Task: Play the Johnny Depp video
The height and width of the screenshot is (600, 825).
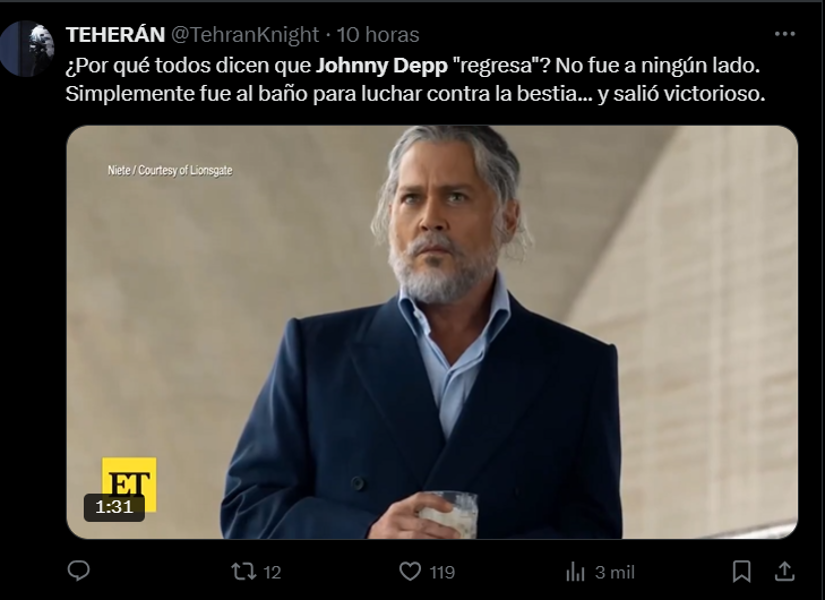Action: point(432,332)
